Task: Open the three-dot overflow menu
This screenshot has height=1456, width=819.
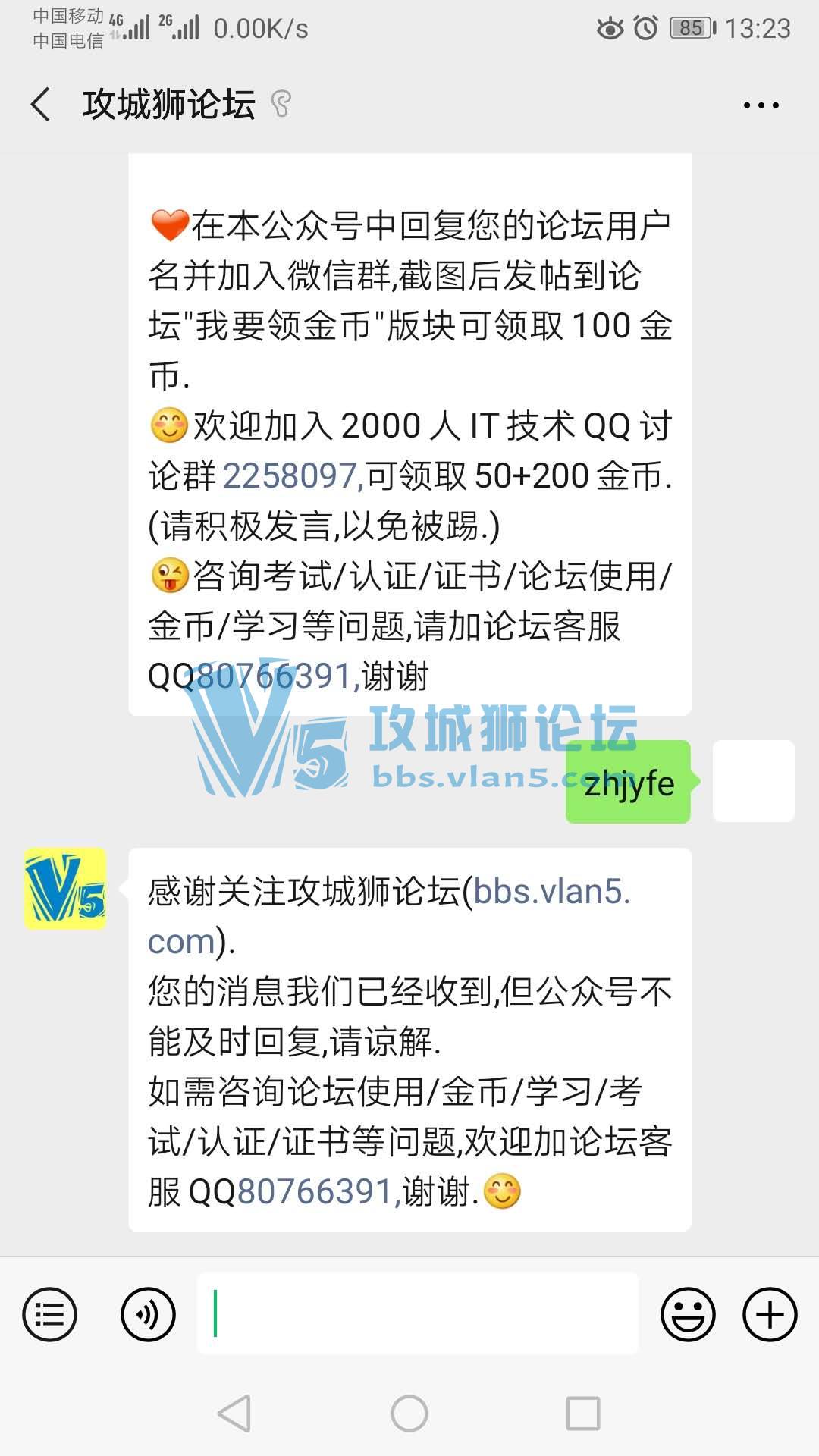Action: [761, 105]
